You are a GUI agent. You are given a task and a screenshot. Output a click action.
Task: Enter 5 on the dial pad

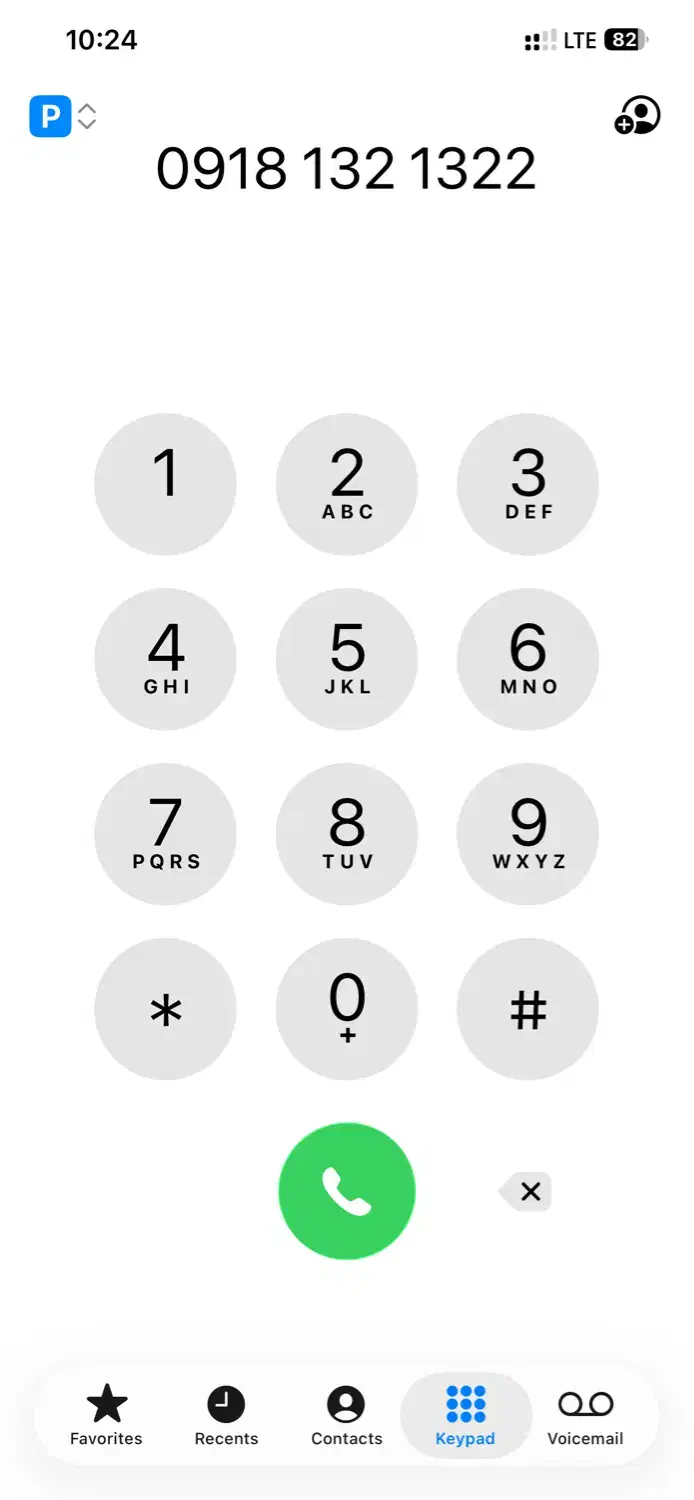347,659
